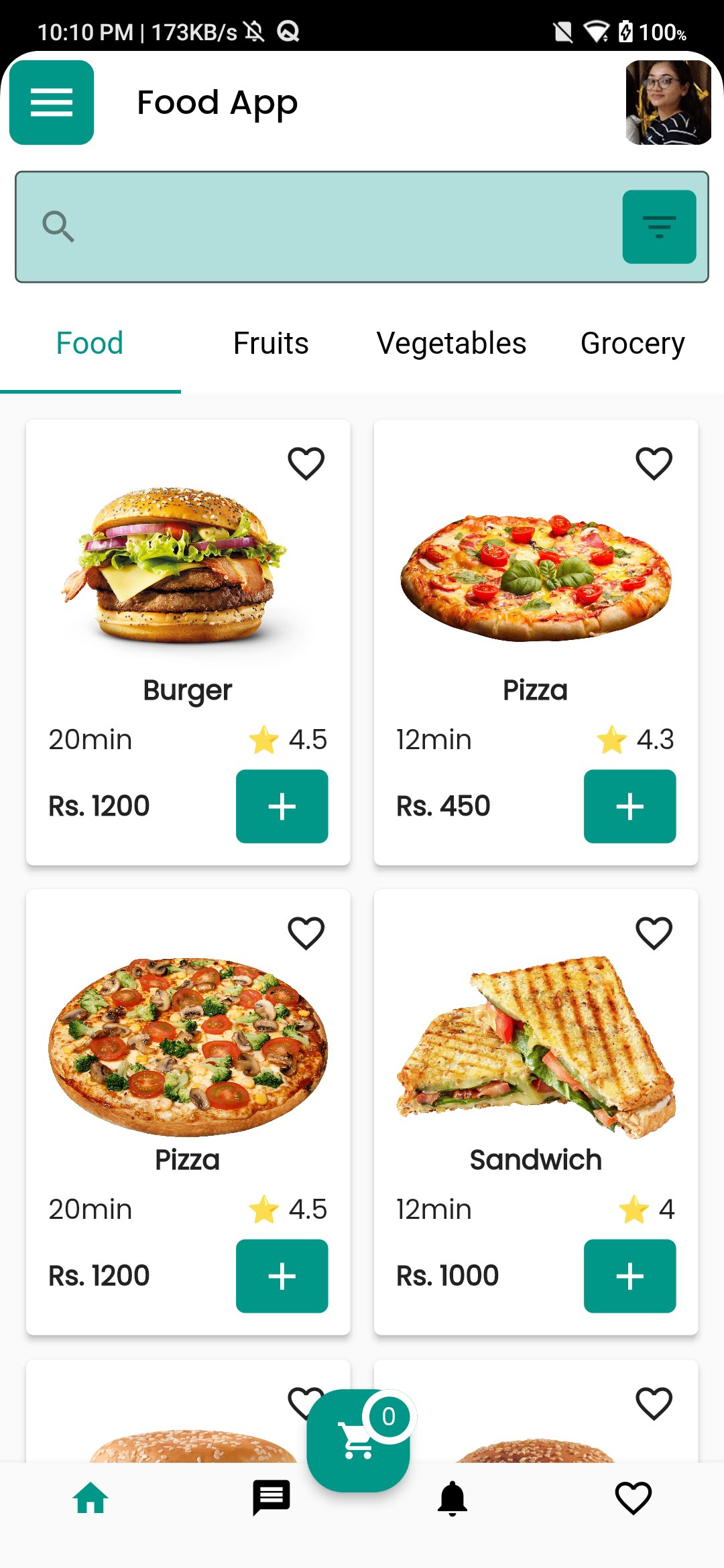
Task: Toggle favorite on the second Pizza card
Action: (306, 931)
